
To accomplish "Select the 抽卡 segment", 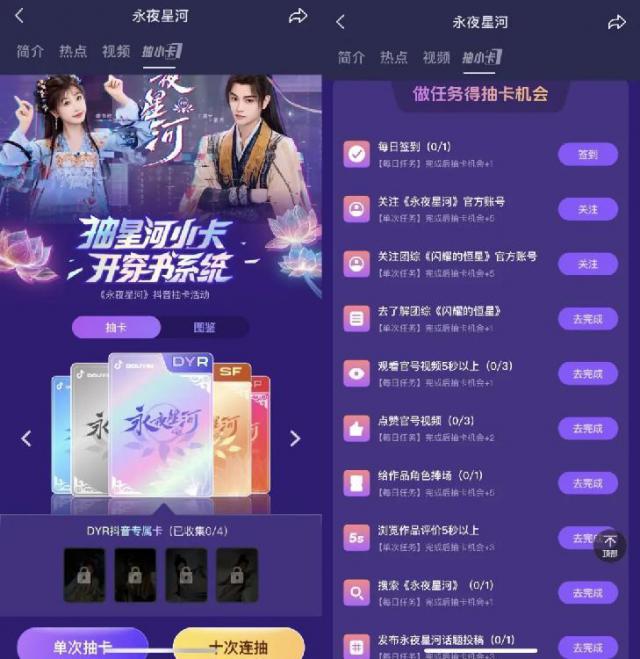I will coord(116,328).
